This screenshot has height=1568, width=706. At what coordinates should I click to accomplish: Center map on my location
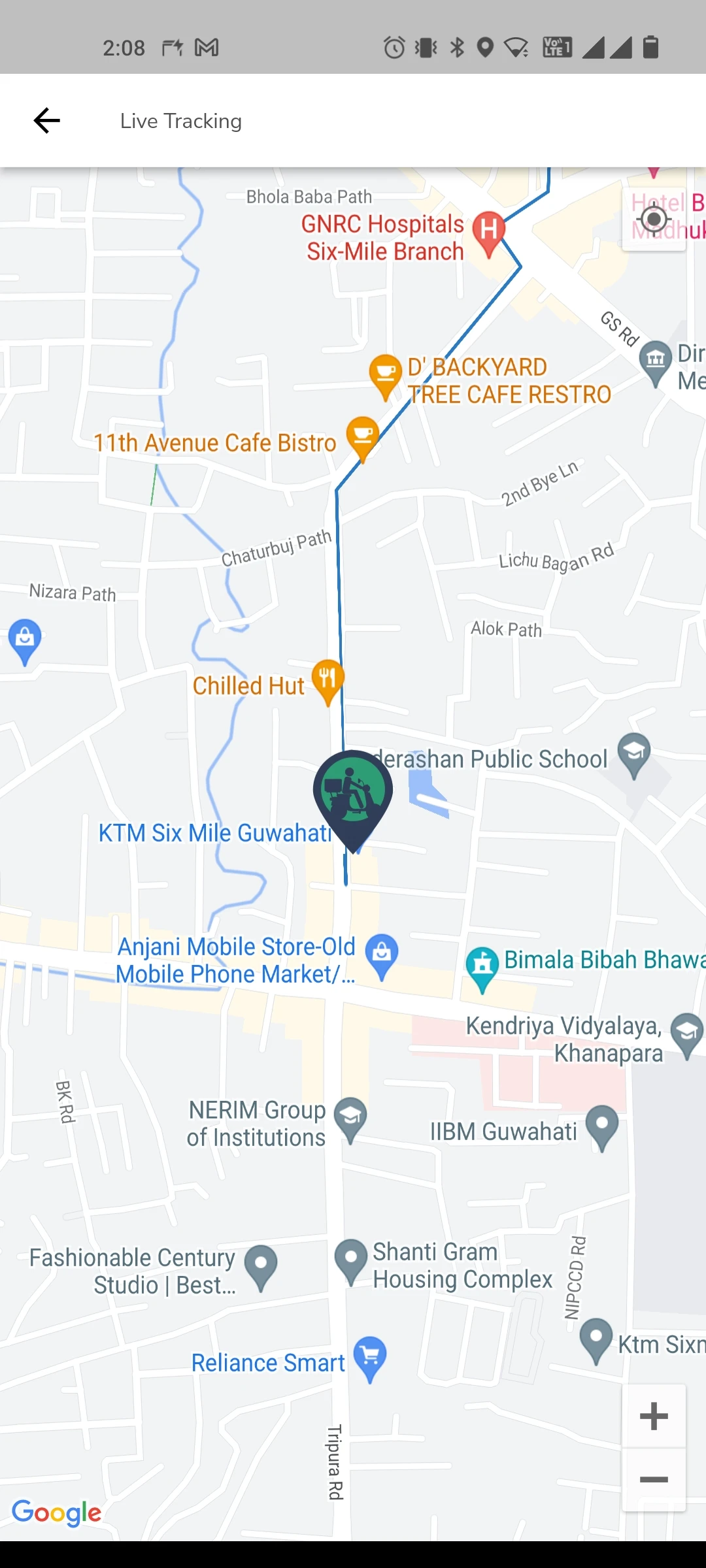(654, 220)
